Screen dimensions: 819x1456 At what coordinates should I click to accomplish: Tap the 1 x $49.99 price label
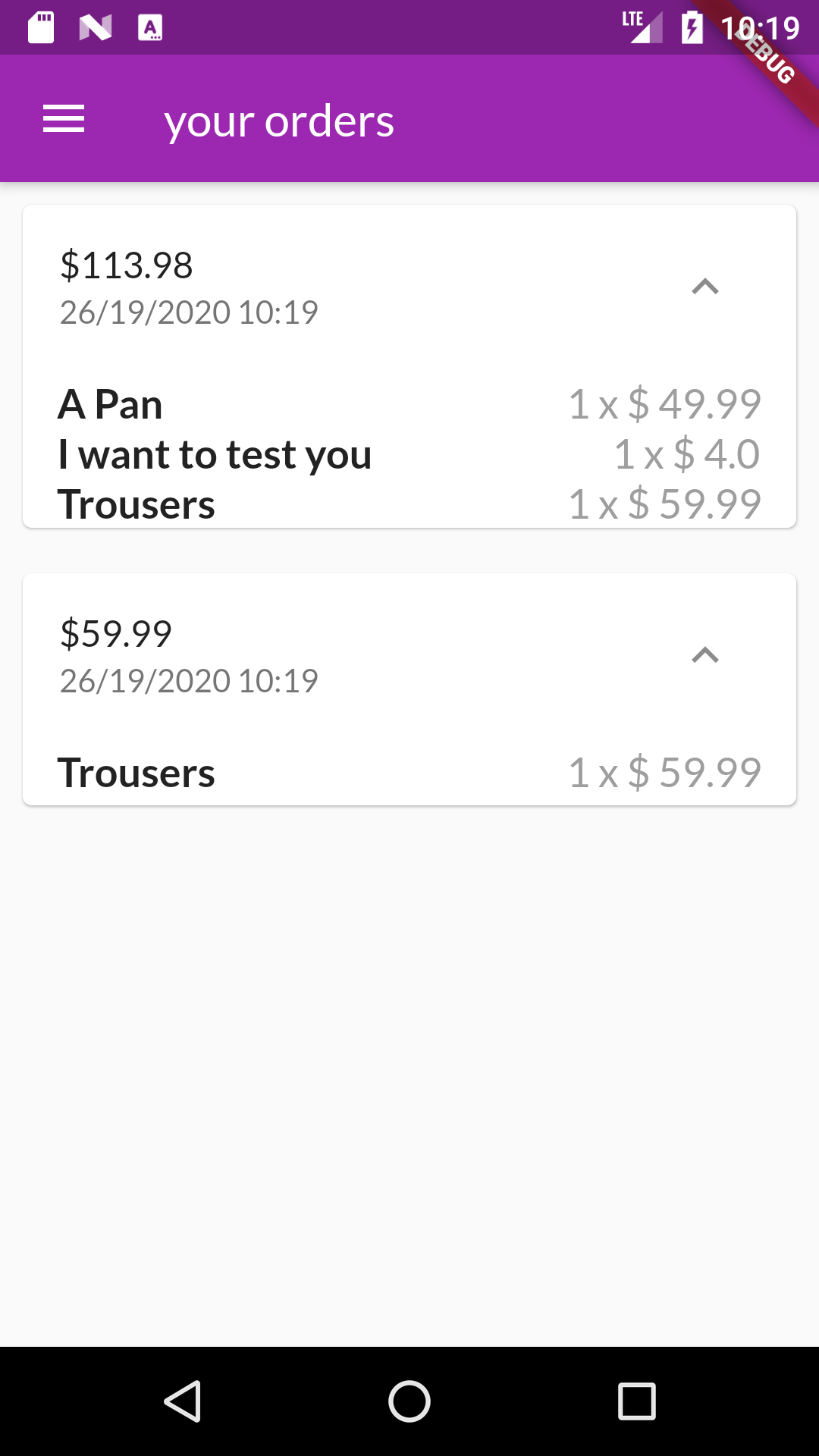click(664, 404)
